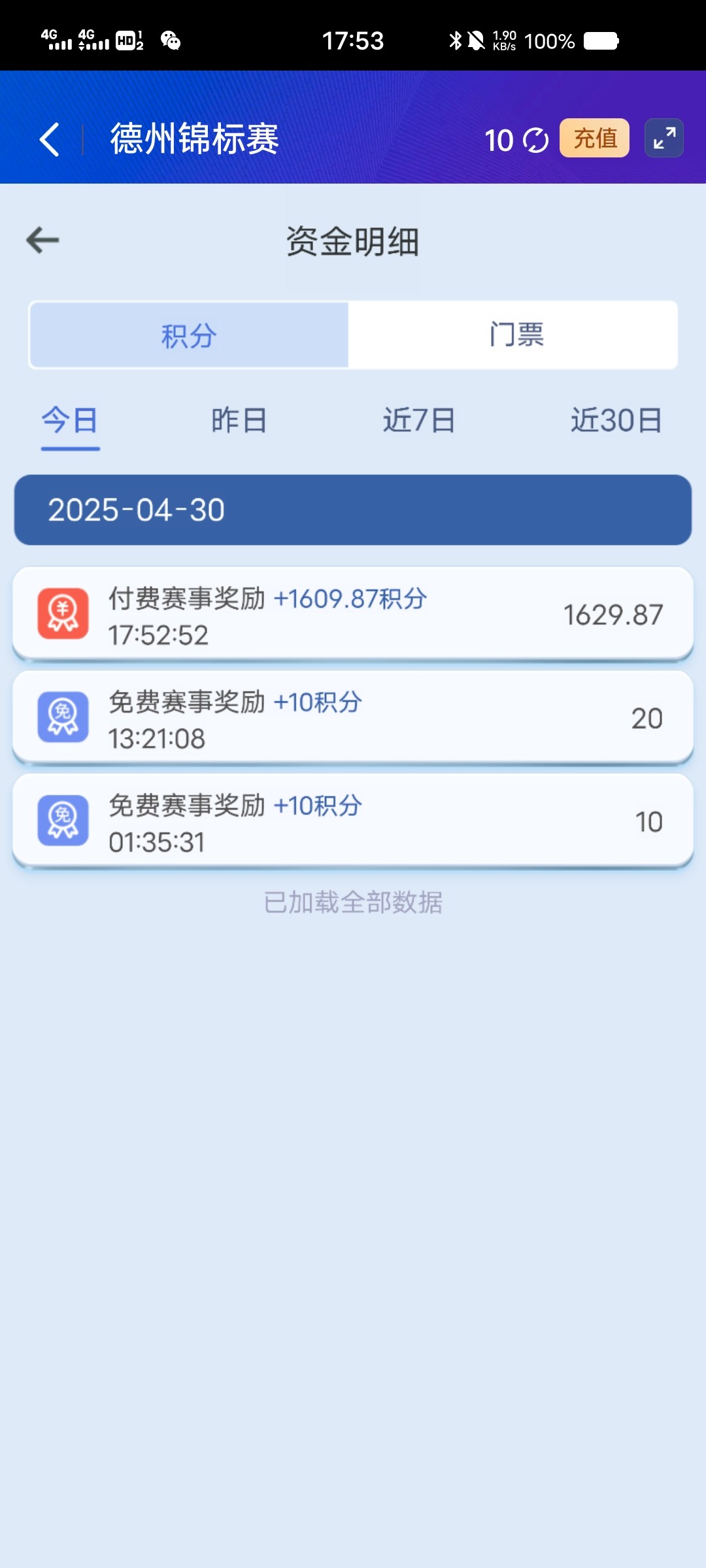The height and width of the screenshot is (1568, 706).
Task: Switch to the 昨日 filter
Action: pos(239,420)
